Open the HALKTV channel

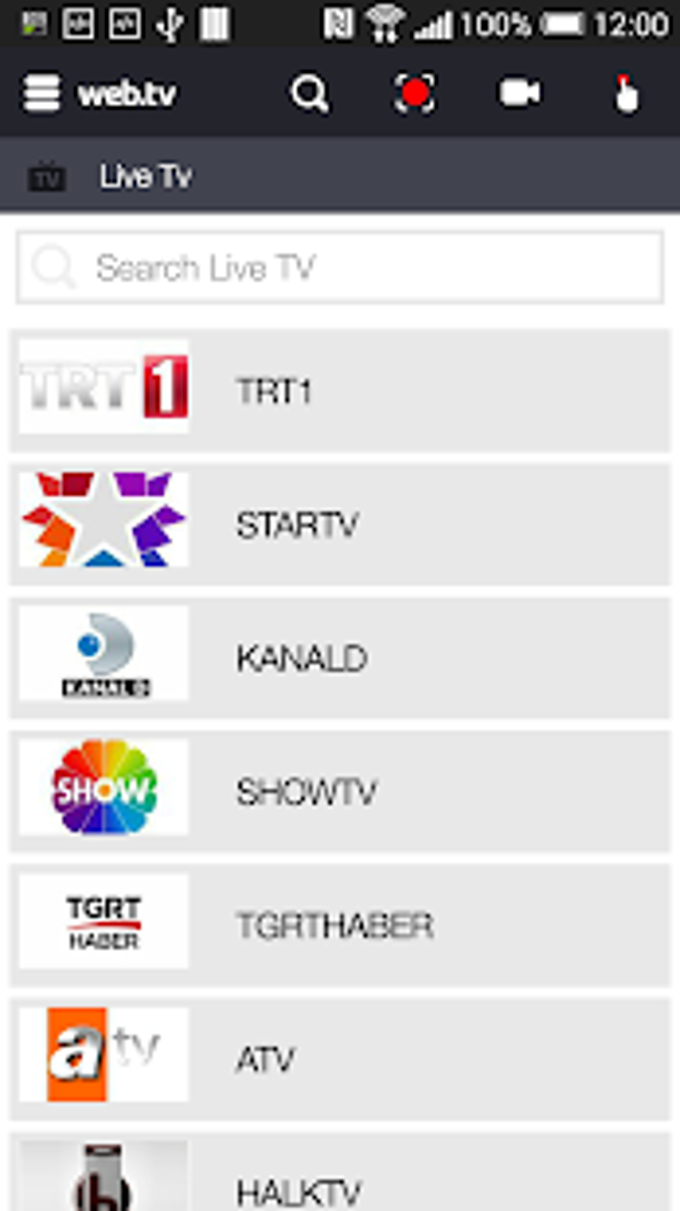[x=340, y=1172]
